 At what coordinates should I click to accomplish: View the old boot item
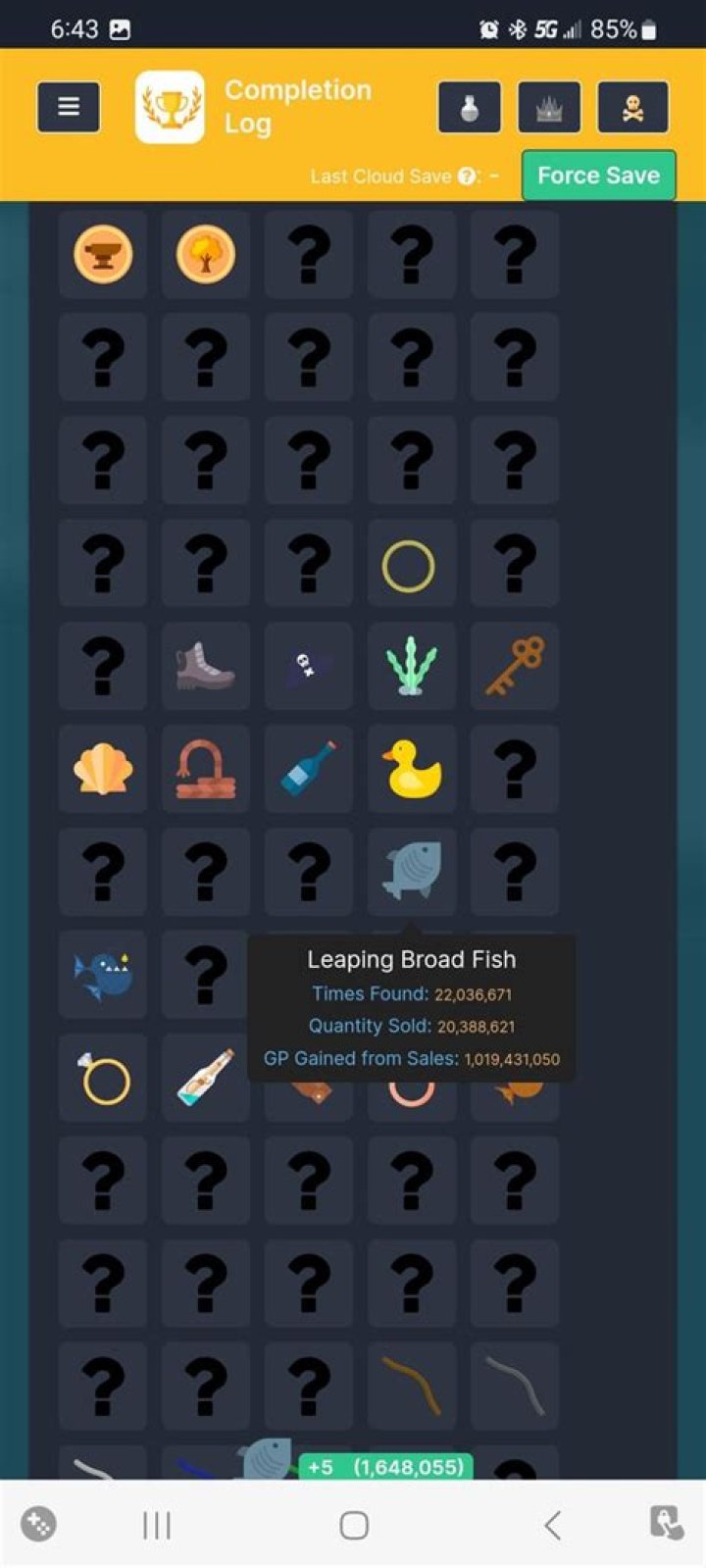click(206, 666)
